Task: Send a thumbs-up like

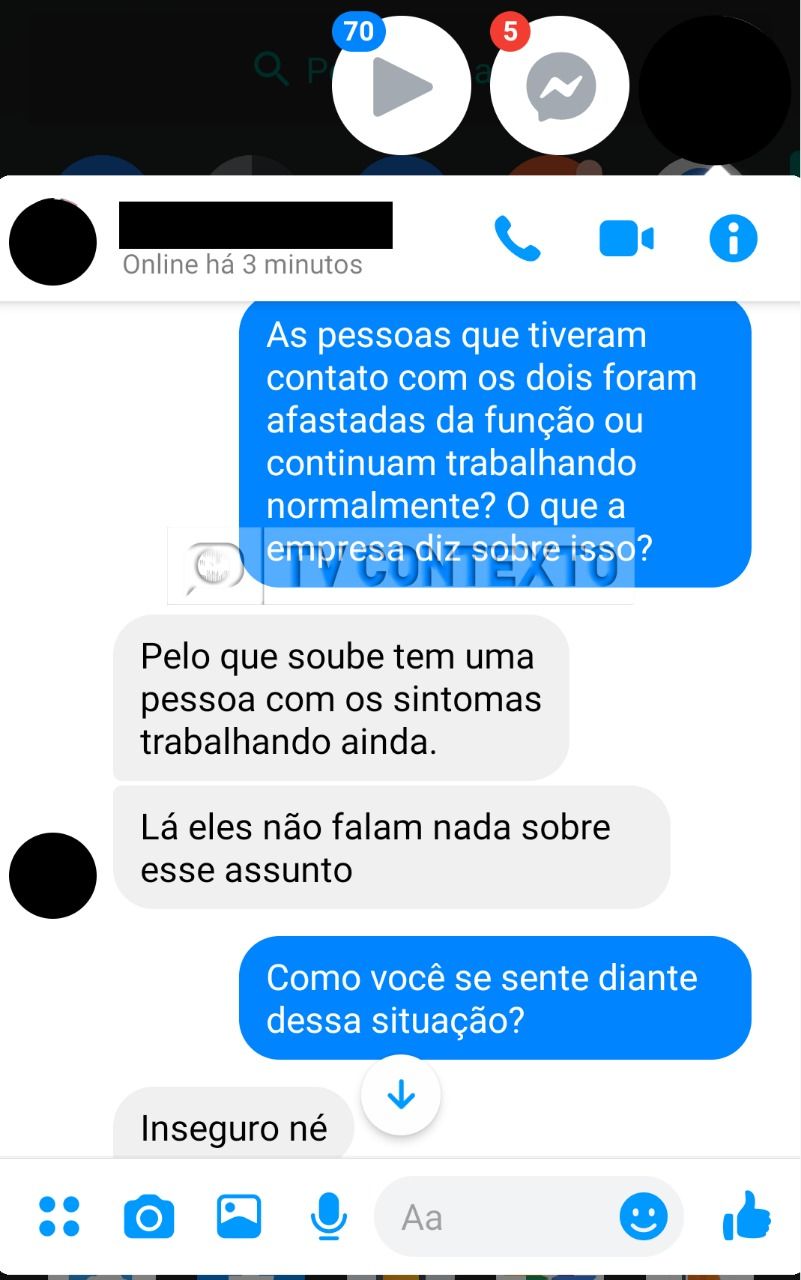Action: click(746, 1217)
